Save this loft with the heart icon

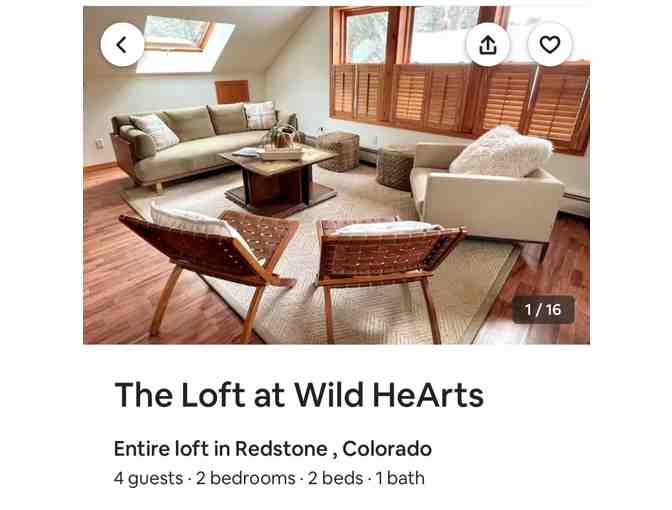coord(550,45)
